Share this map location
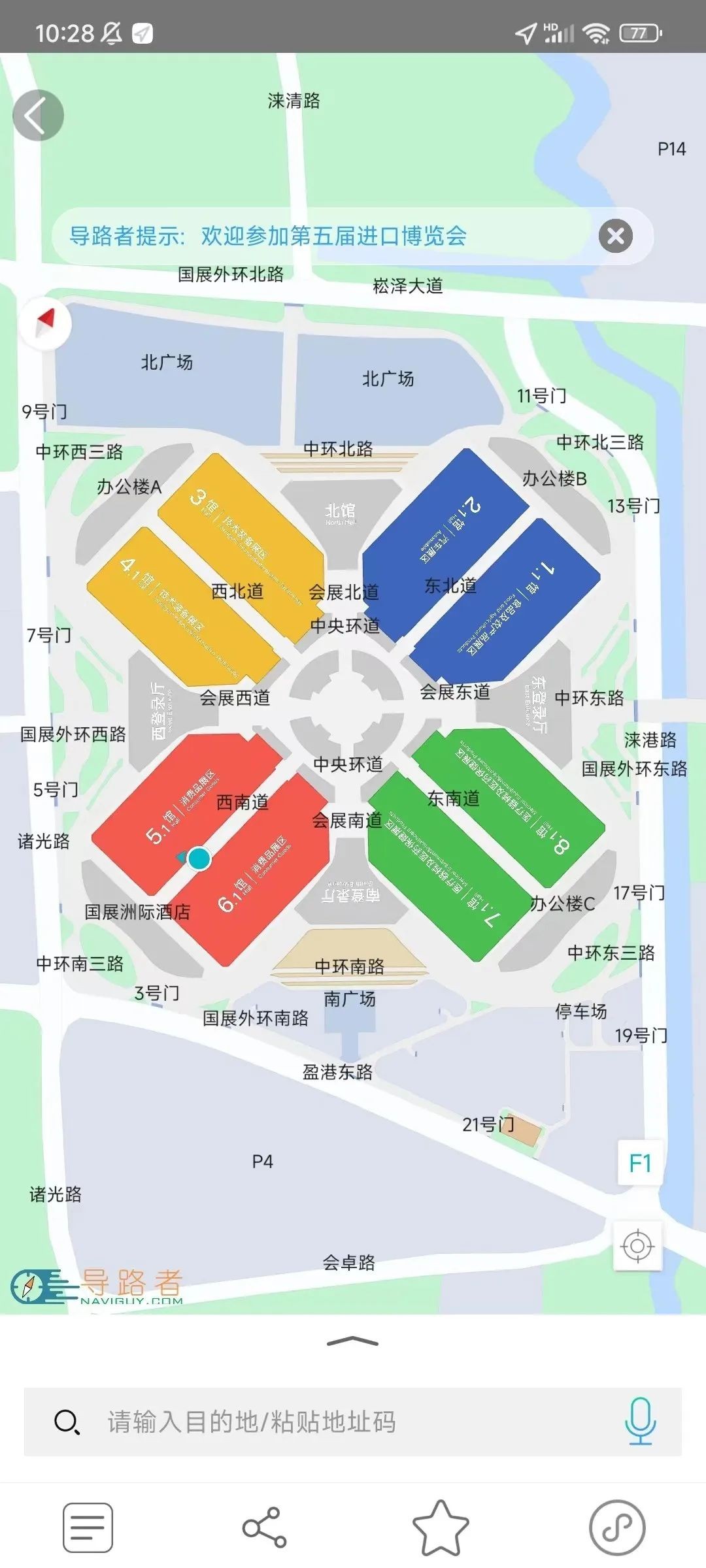This screenshot has height=1568, width=706. [264, 1527]
